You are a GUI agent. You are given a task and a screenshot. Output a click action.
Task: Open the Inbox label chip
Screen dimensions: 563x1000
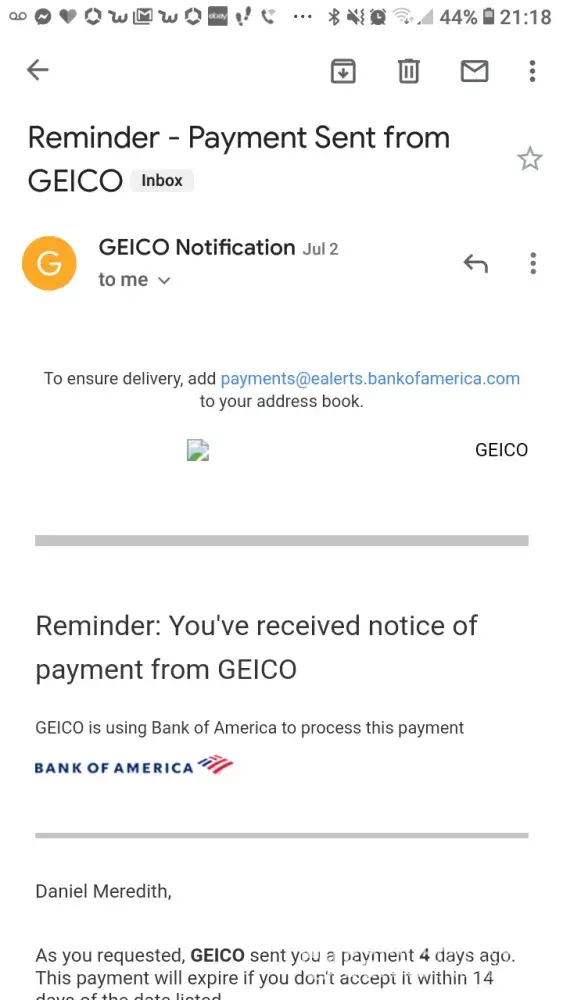point(162,180)
